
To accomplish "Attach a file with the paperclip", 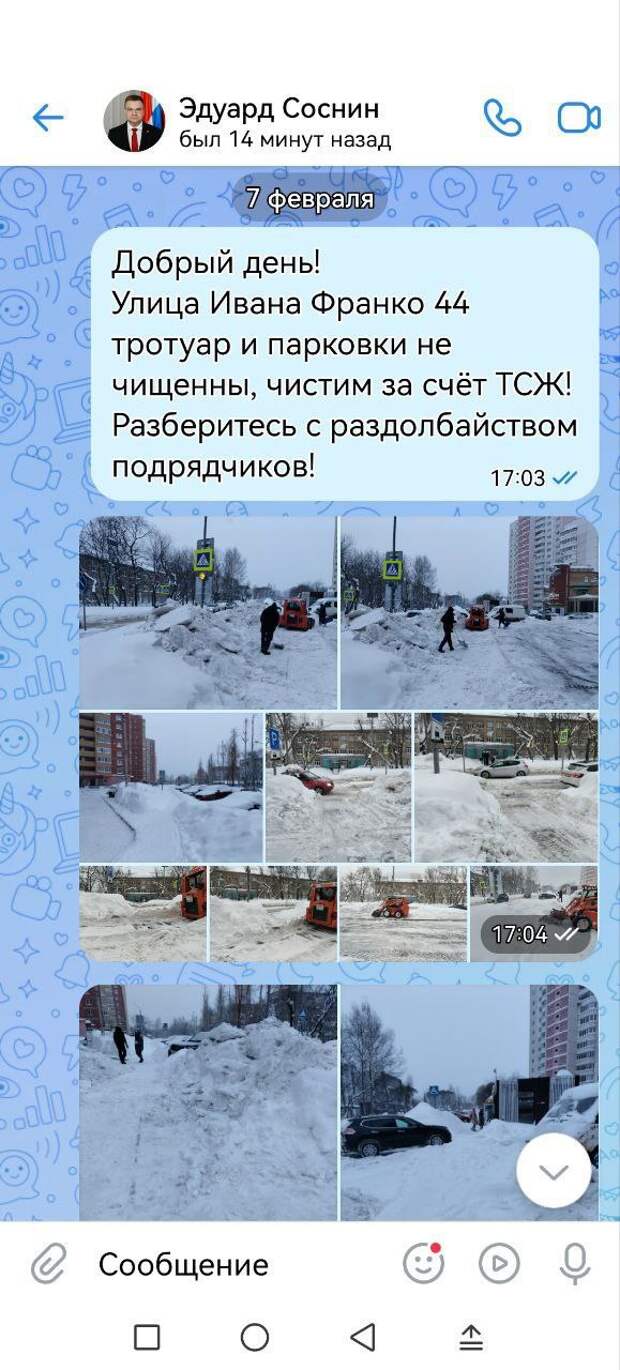I will coord(47,1265).
